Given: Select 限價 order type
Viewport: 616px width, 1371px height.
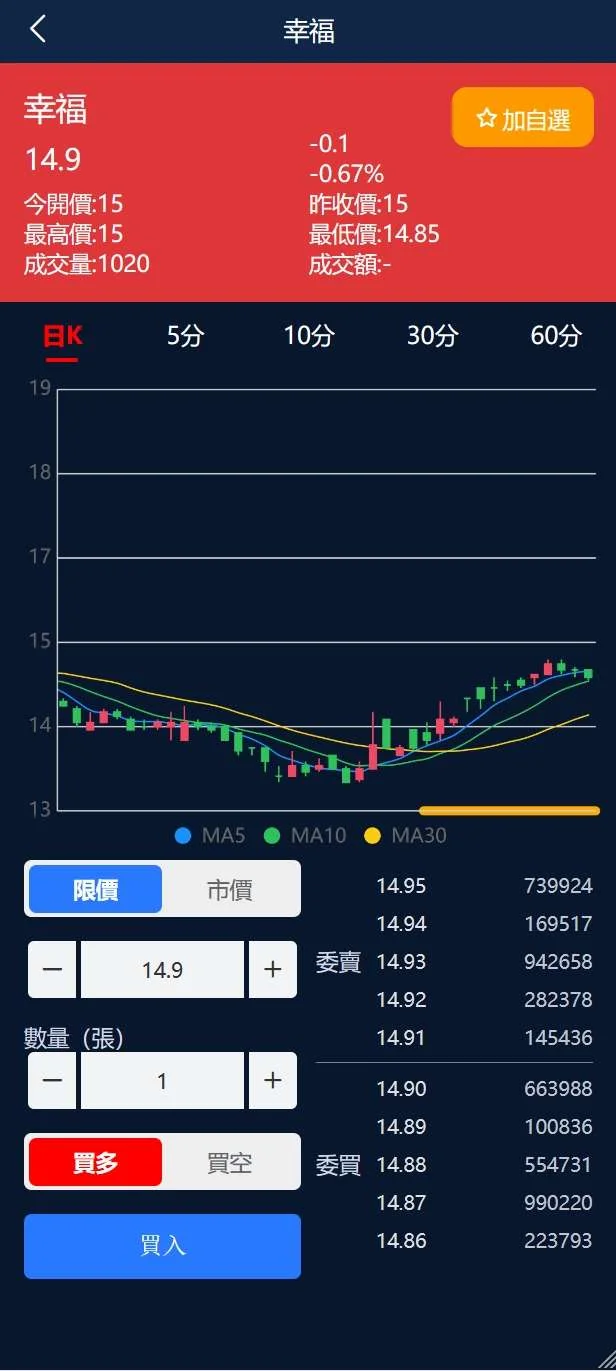Looking at the screenshot, I should (96, 890).
